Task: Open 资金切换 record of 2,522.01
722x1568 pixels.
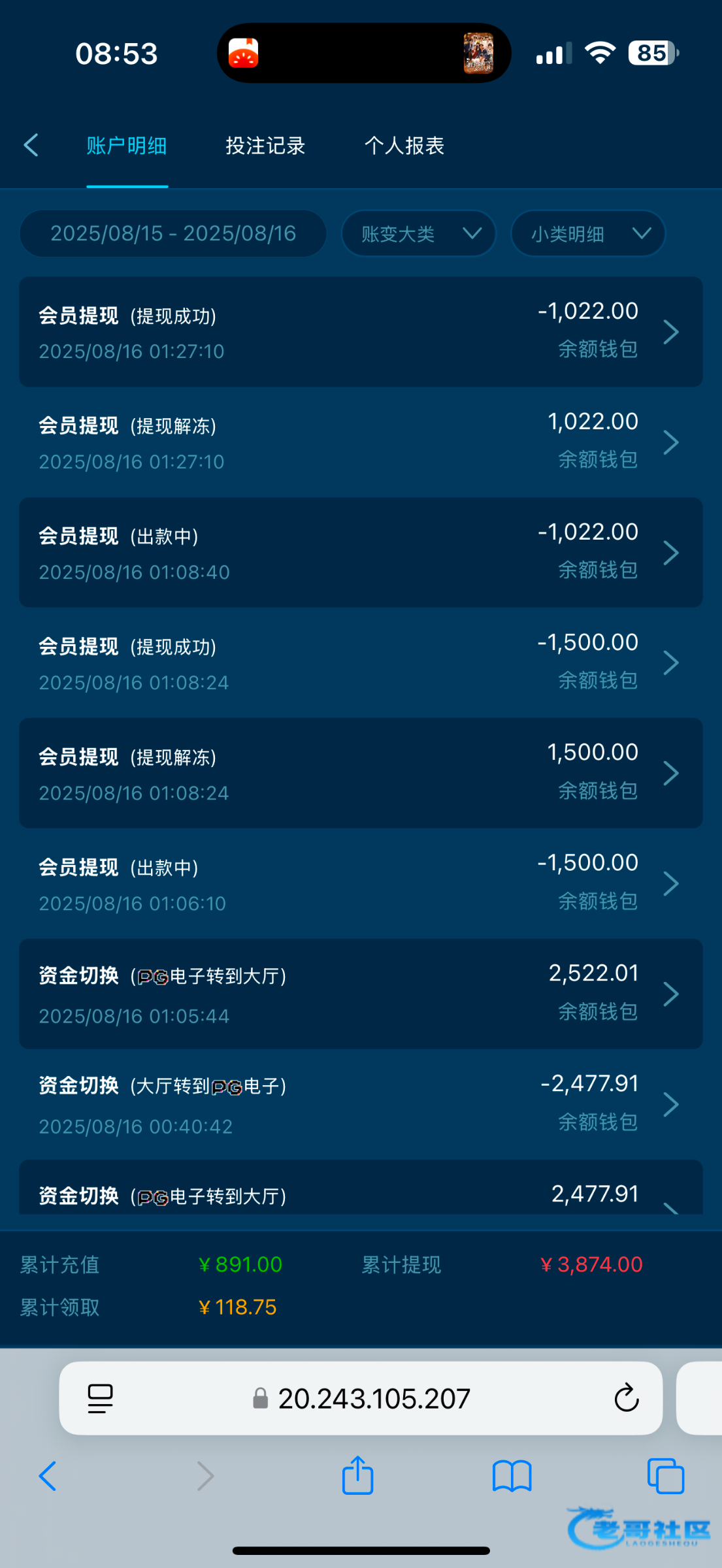Action: [361, 994]
